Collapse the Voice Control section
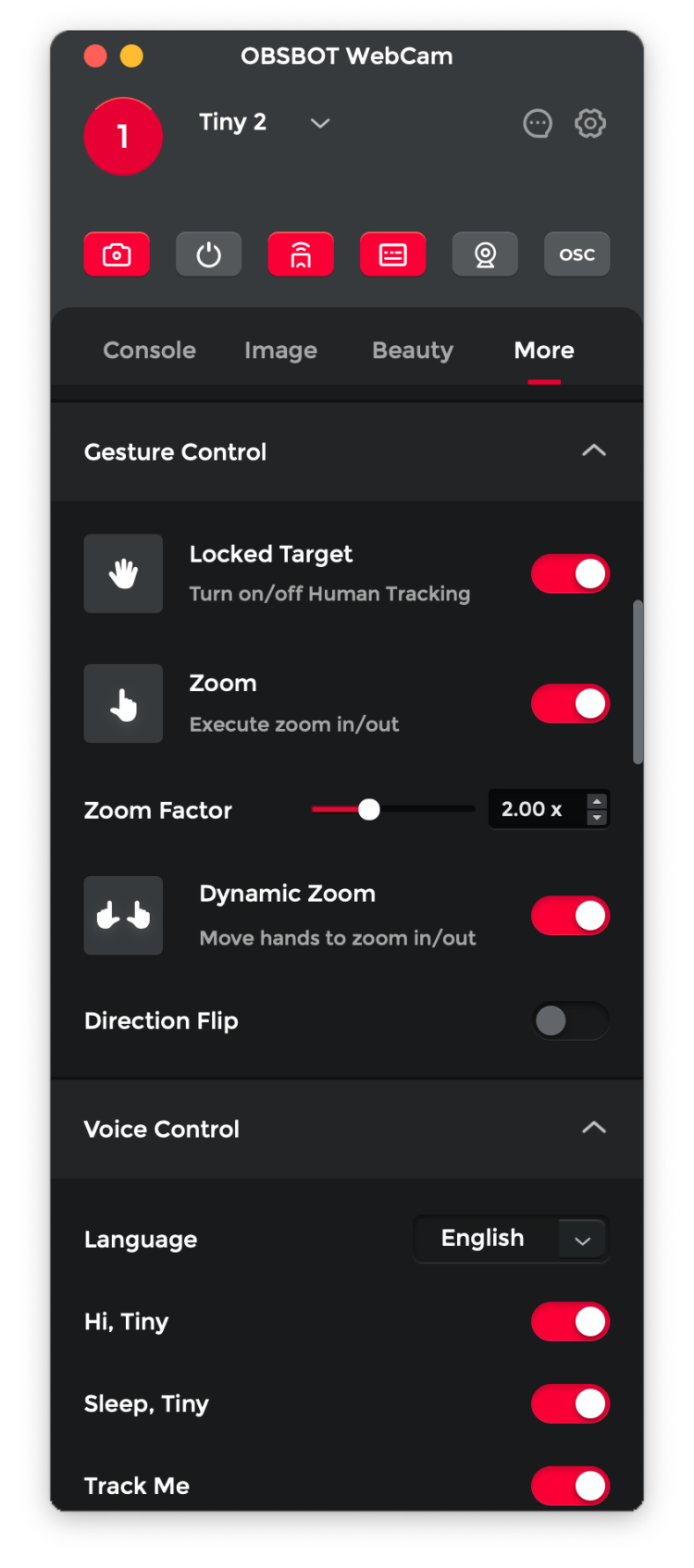Screen dimensions: 694x1568 coord(594,1128)
